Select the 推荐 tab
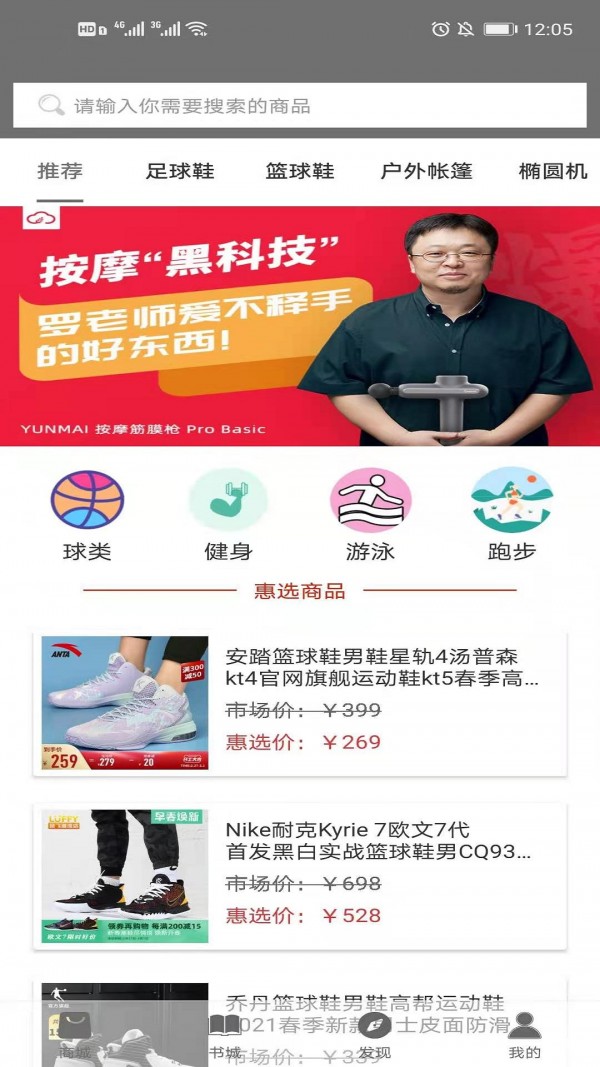 point(60,171)
